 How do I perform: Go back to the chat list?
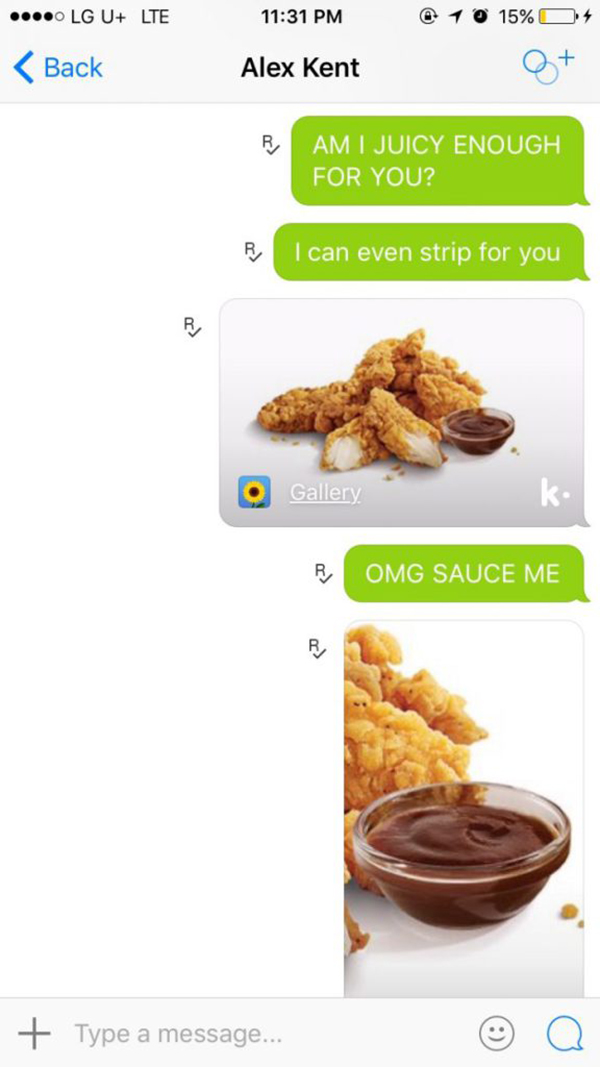58,68
